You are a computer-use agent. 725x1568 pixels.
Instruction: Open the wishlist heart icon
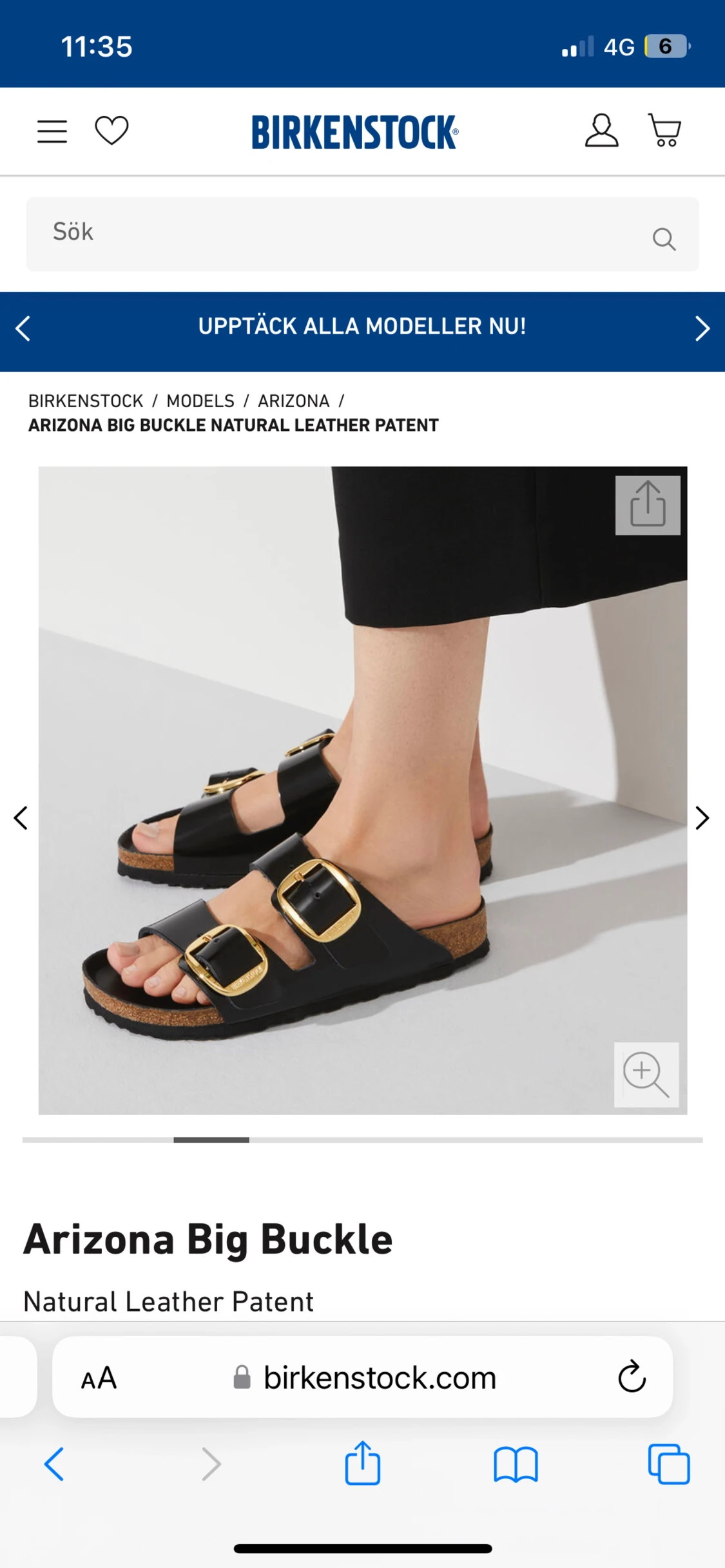[111, 131]
